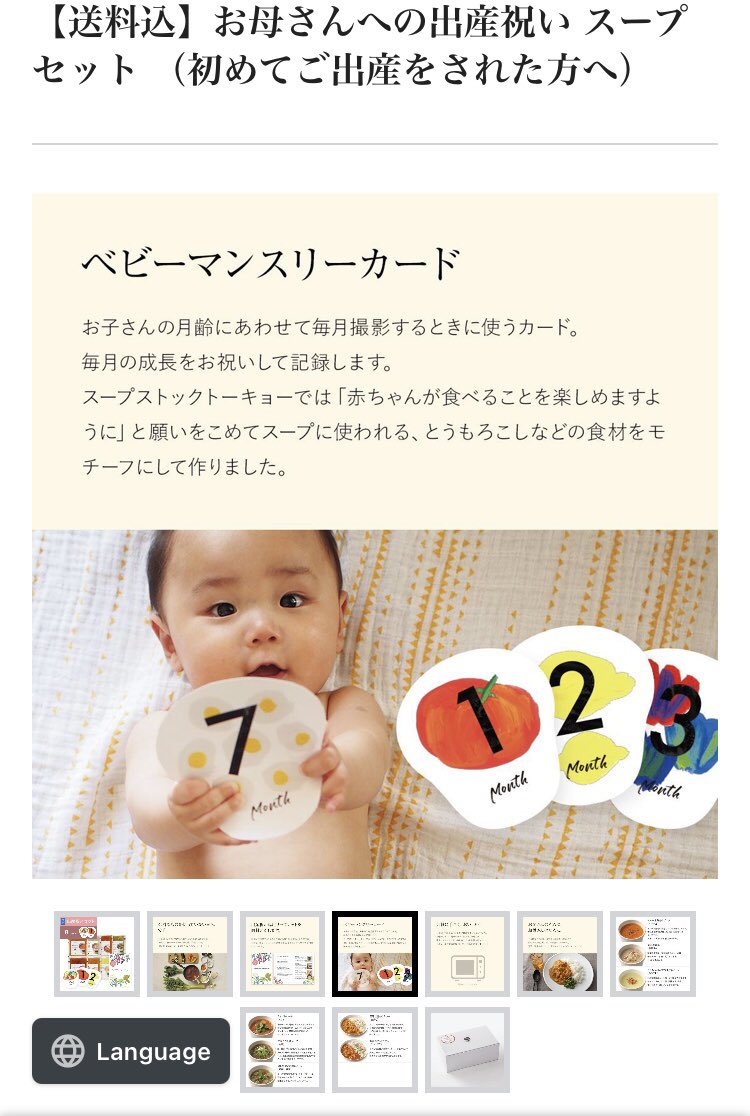Select the highlighted baby monthly card thumbnail
The image size is (750, 1116).
tap(375, 954)
